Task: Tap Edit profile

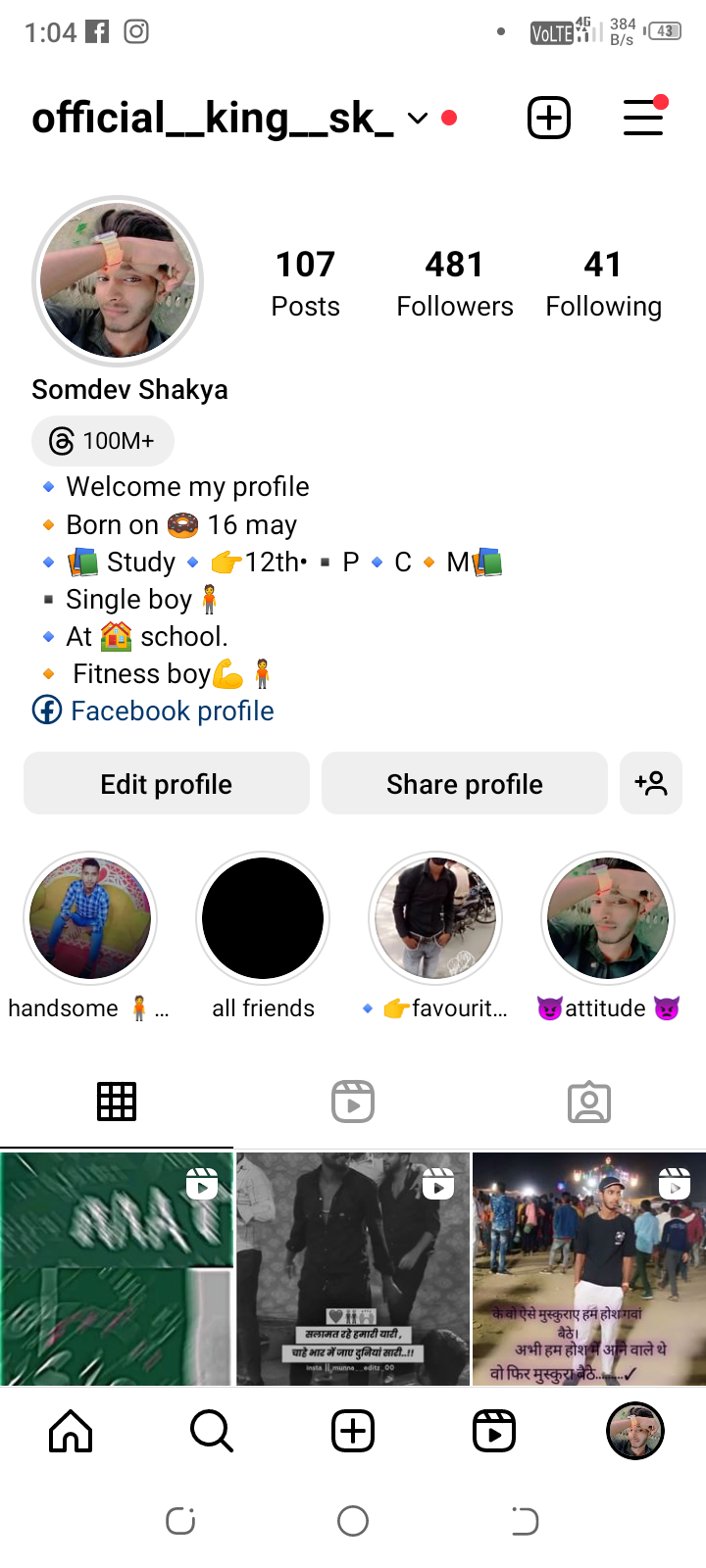Action: point(167,784)
